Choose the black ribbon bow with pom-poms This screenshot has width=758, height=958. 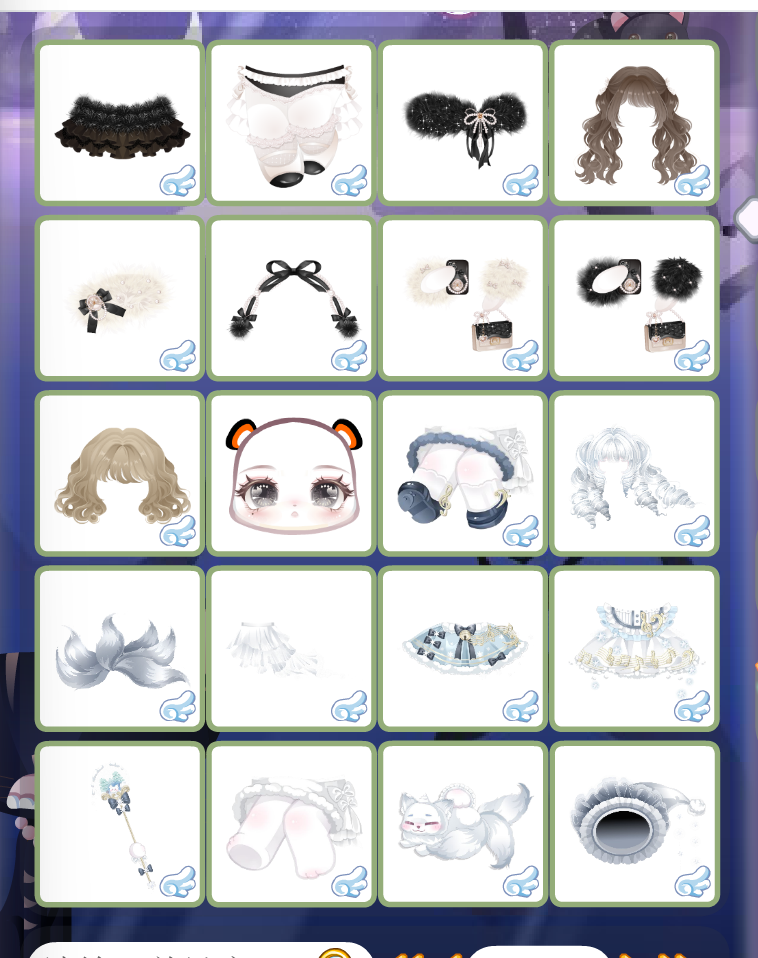point(291,298)
